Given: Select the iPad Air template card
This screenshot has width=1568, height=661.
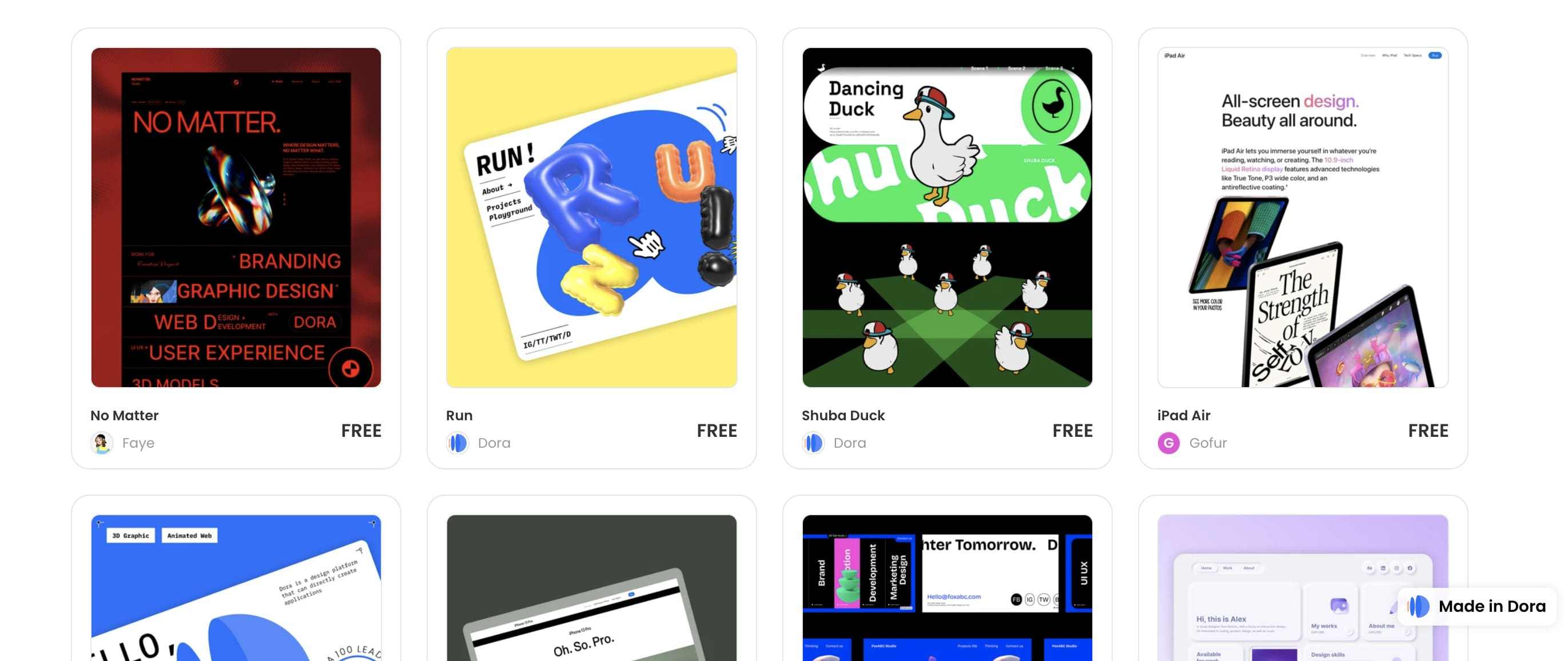Looking at the screenshot, I should pos(1302,217).
